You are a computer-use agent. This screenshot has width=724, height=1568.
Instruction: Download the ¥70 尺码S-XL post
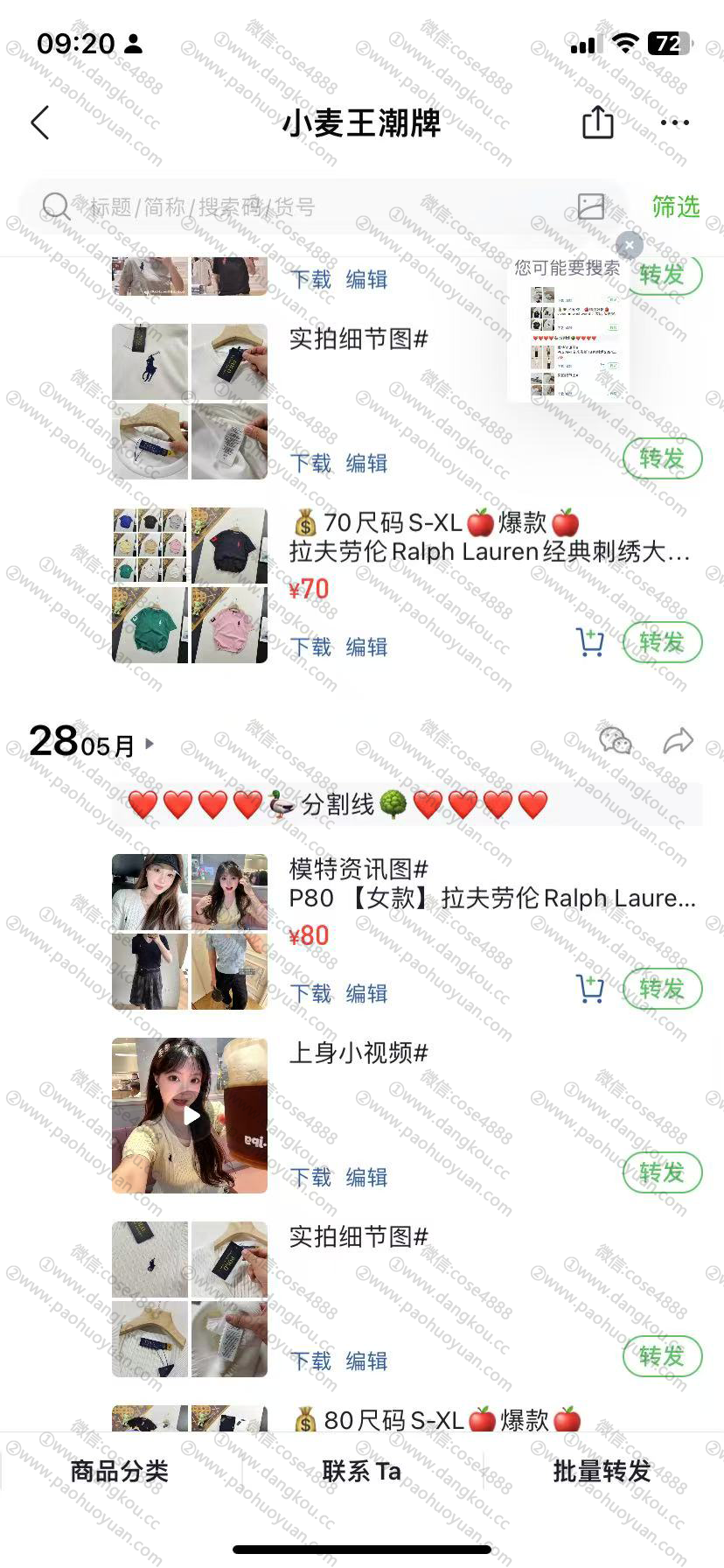click(311, 647)
